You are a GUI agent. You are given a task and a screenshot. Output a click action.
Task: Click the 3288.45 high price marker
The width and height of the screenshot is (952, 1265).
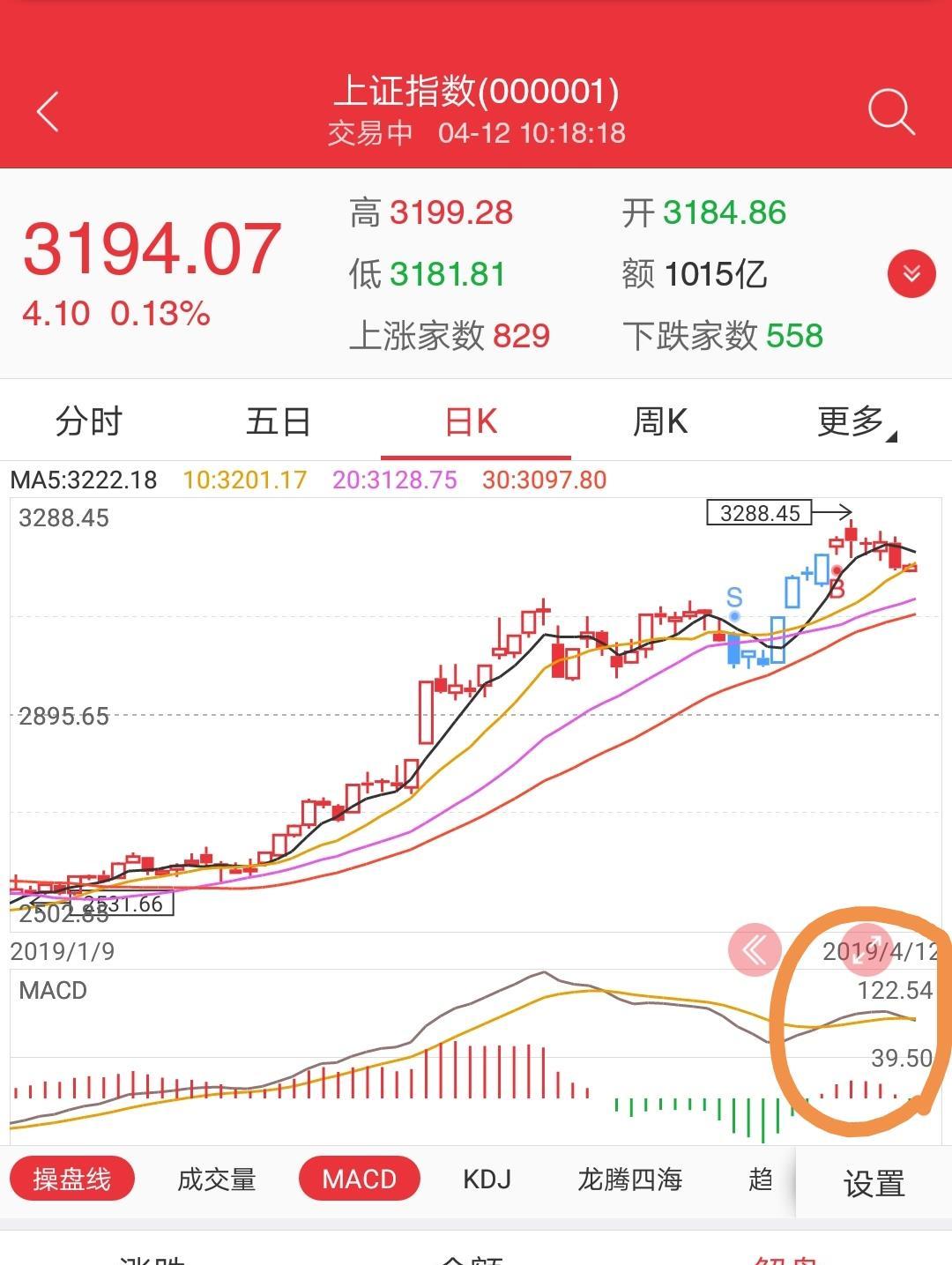760,513
